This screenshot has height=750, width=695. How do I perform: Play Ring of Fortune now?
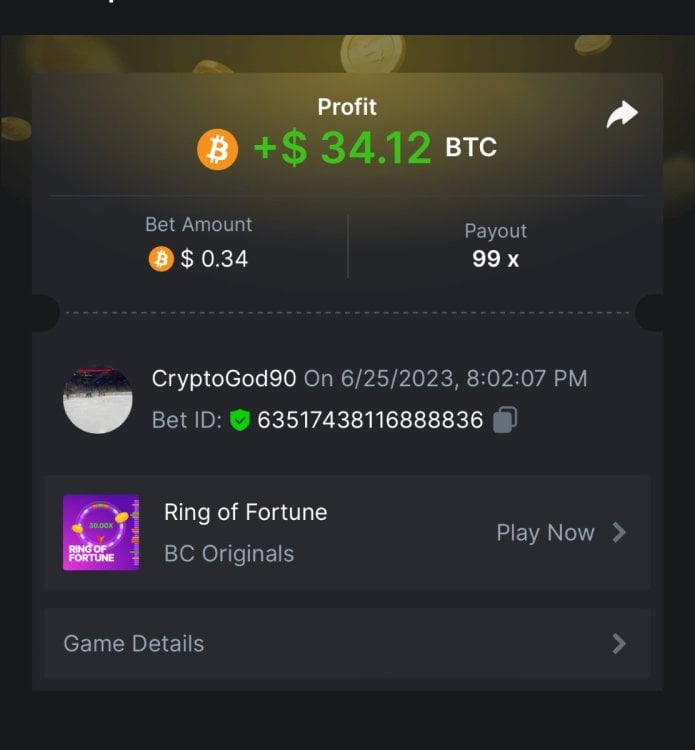[x=560, y=533]
